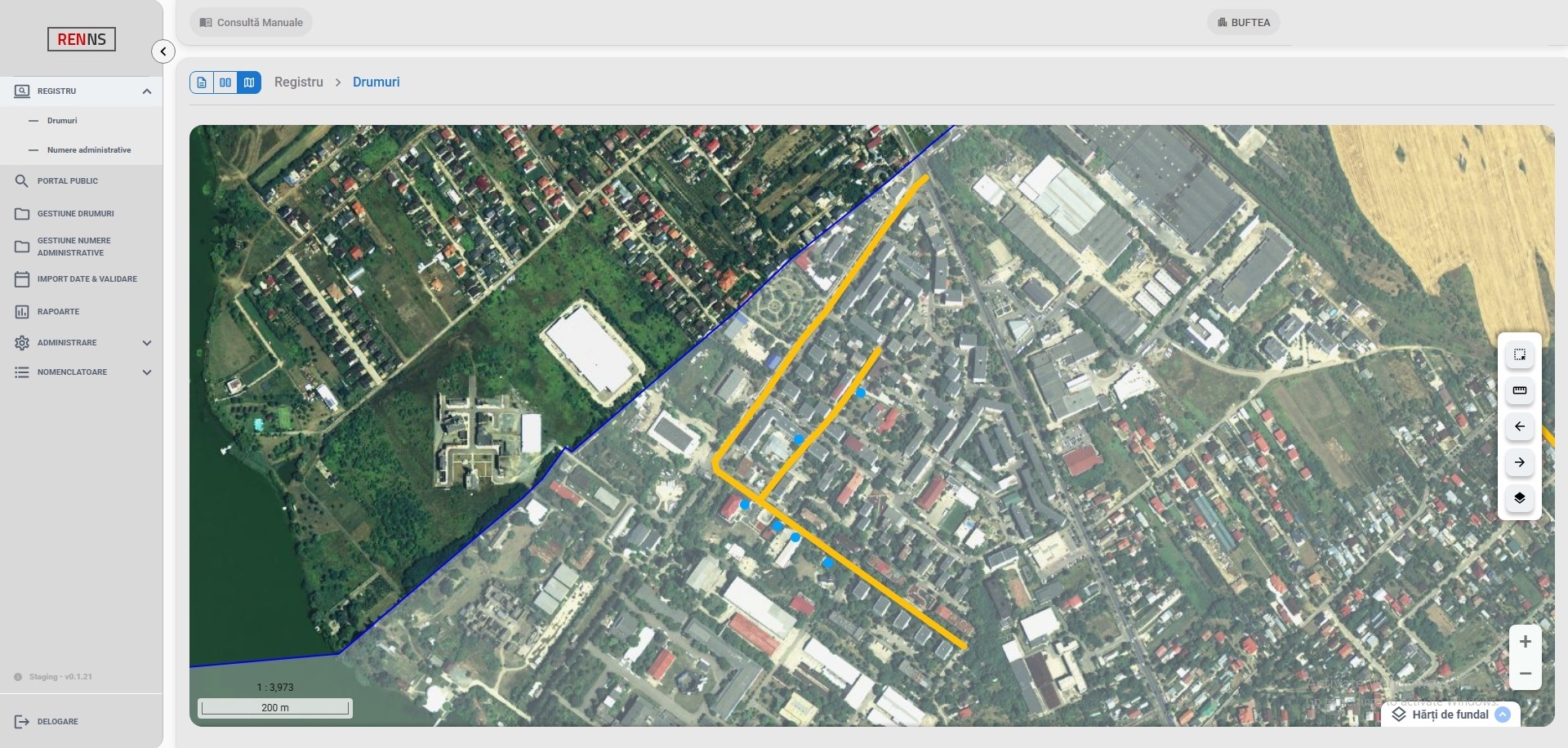This screenshot has width=1568, height=748.
Task: Collapse the Registru menu section
Action: (x=147, y=91)
